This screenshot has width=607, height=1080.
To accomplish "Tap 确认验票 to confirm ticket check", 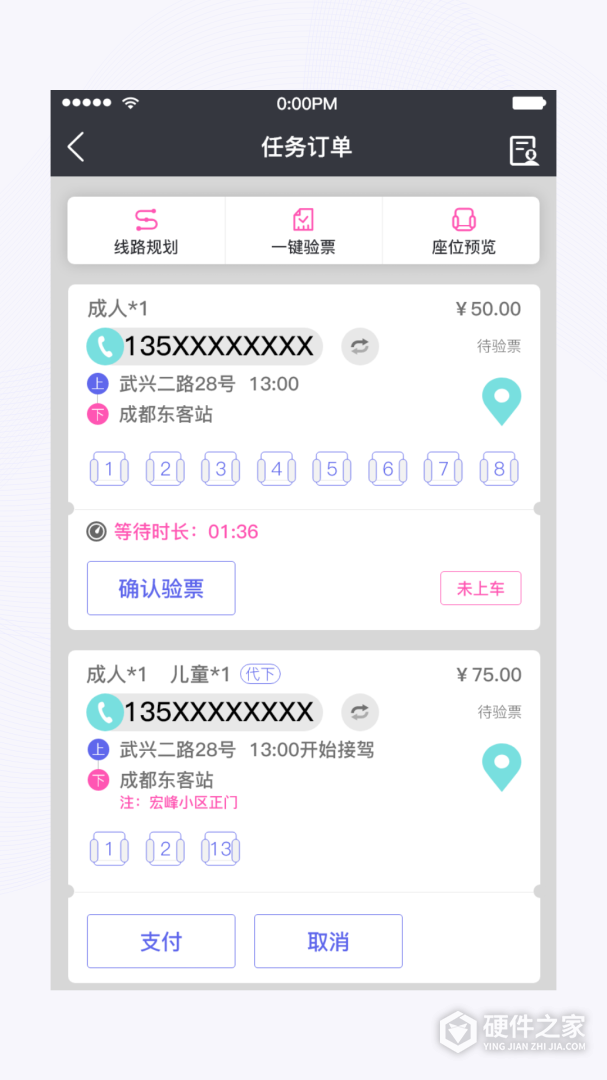I will pyautogui.click(x=161, y=588).
